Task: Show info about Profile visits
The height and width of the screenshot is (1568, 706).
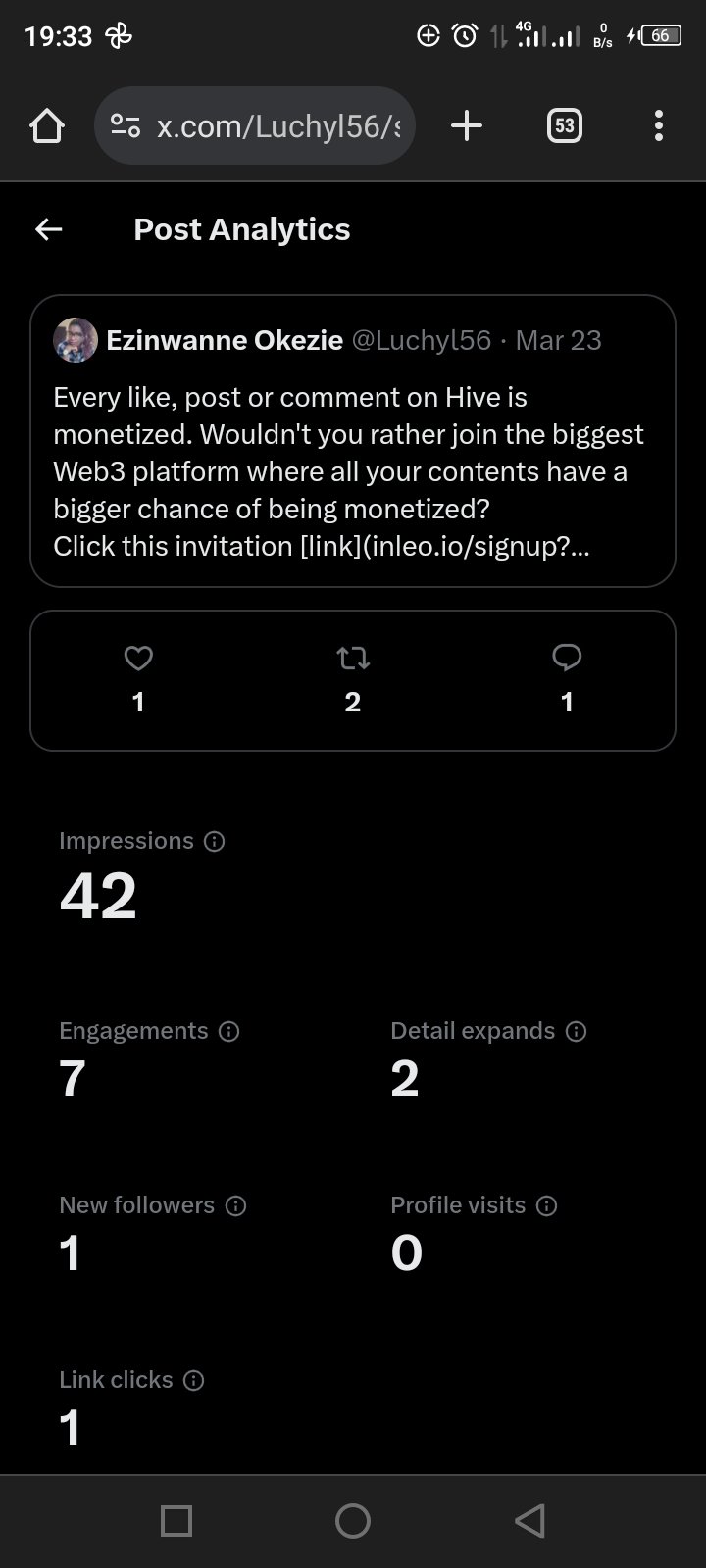Action: tap(547, 1205)
